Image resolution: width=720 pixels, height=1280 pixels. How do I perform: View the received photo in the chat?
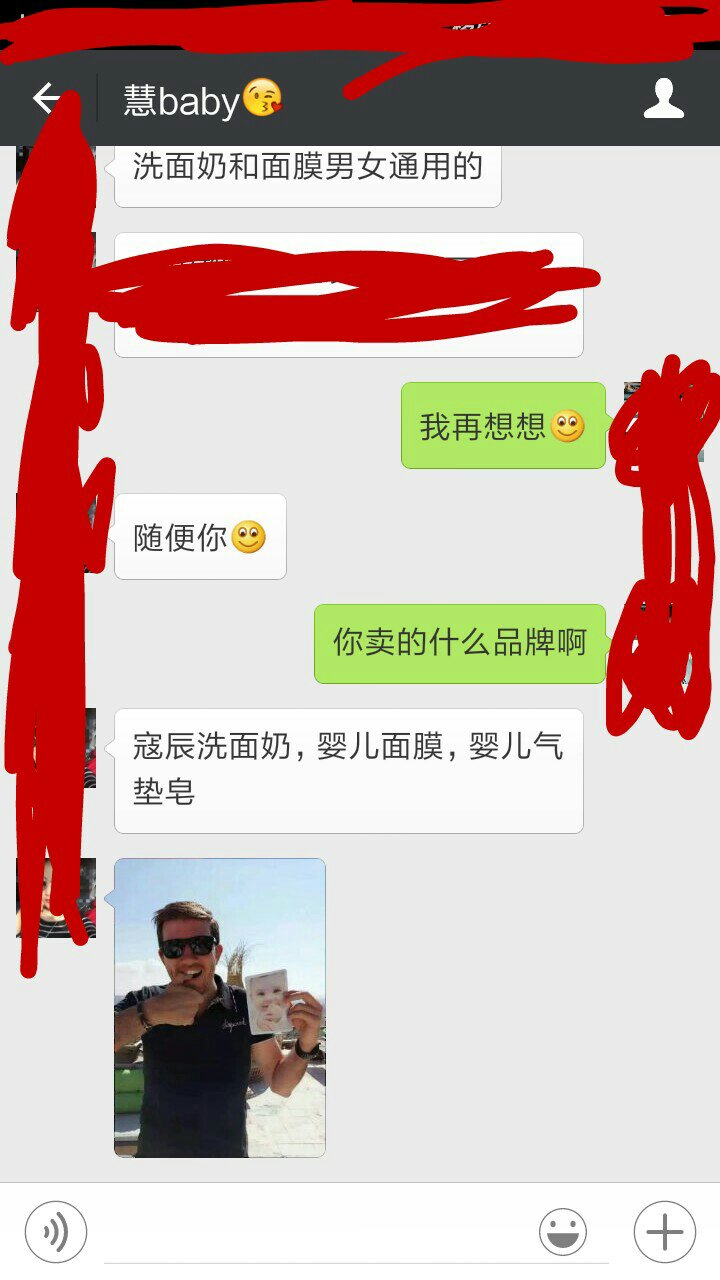click(x=220, y=1007)
